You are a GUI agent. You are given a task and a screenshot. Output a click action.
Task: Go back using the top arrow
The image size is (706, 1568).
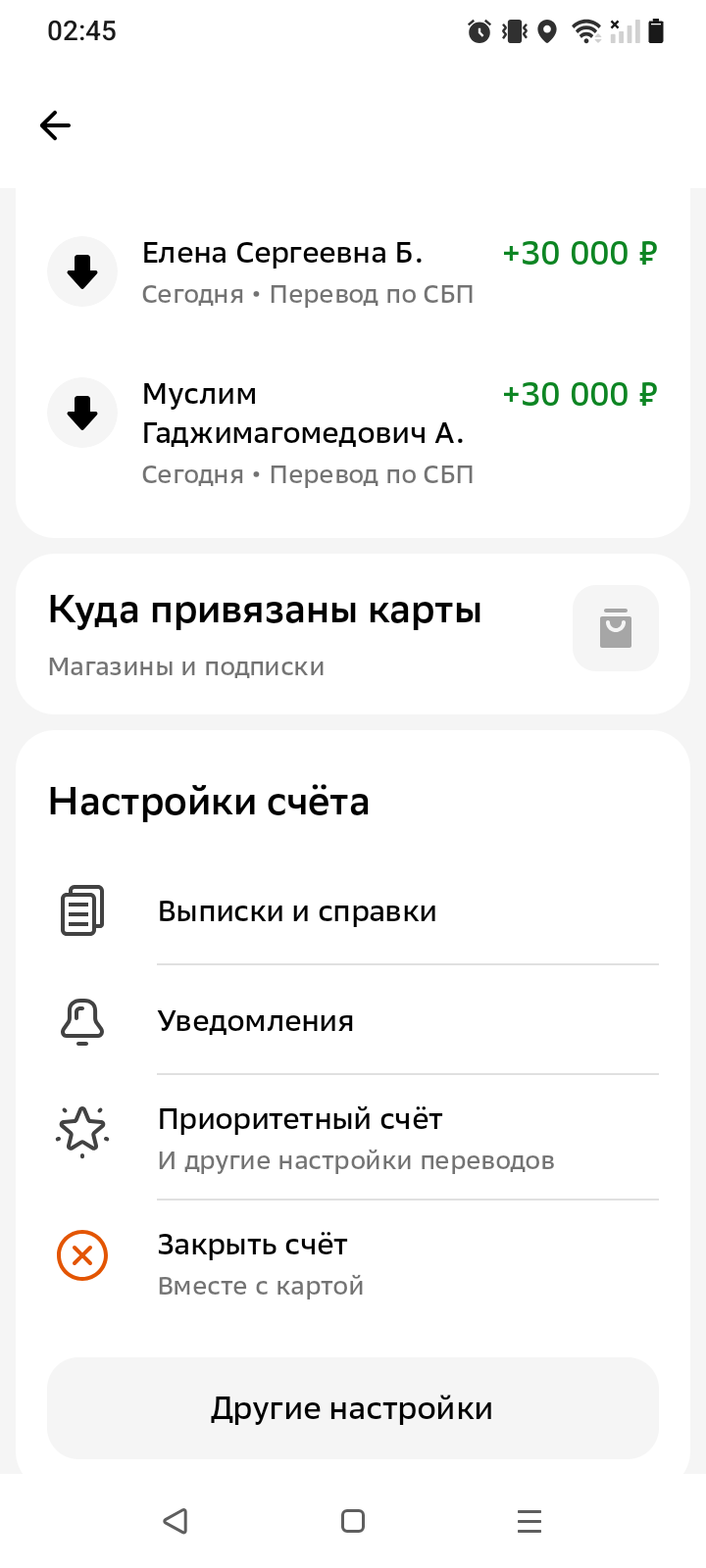pos(56,125)
